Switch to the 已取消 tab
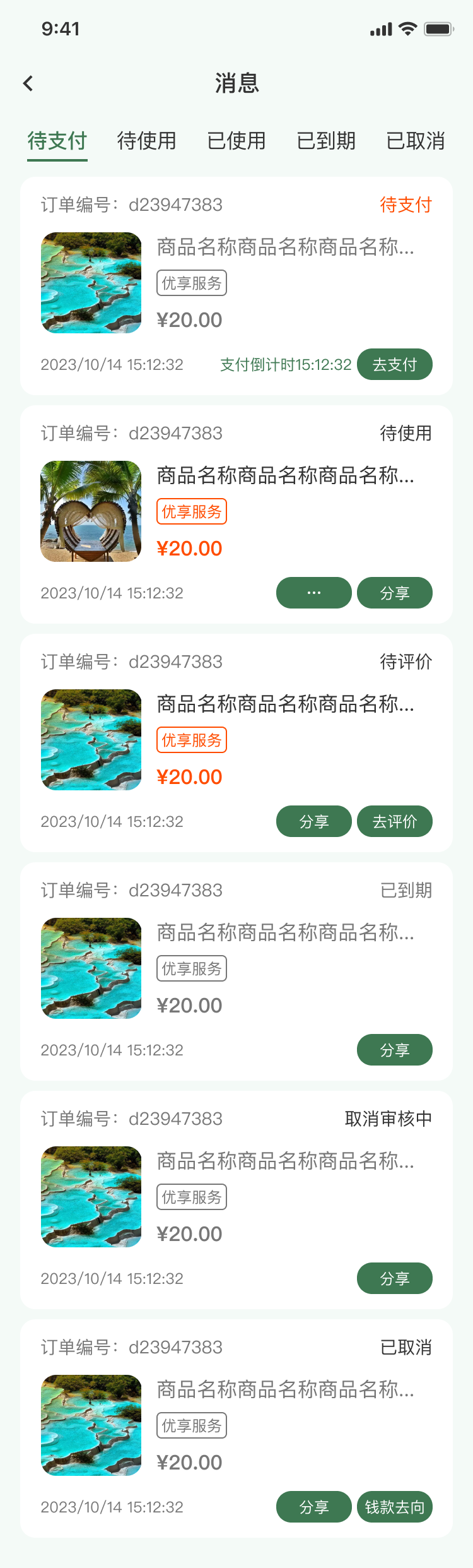Viewport: 473px width, 1568px height. click(416, 141)
